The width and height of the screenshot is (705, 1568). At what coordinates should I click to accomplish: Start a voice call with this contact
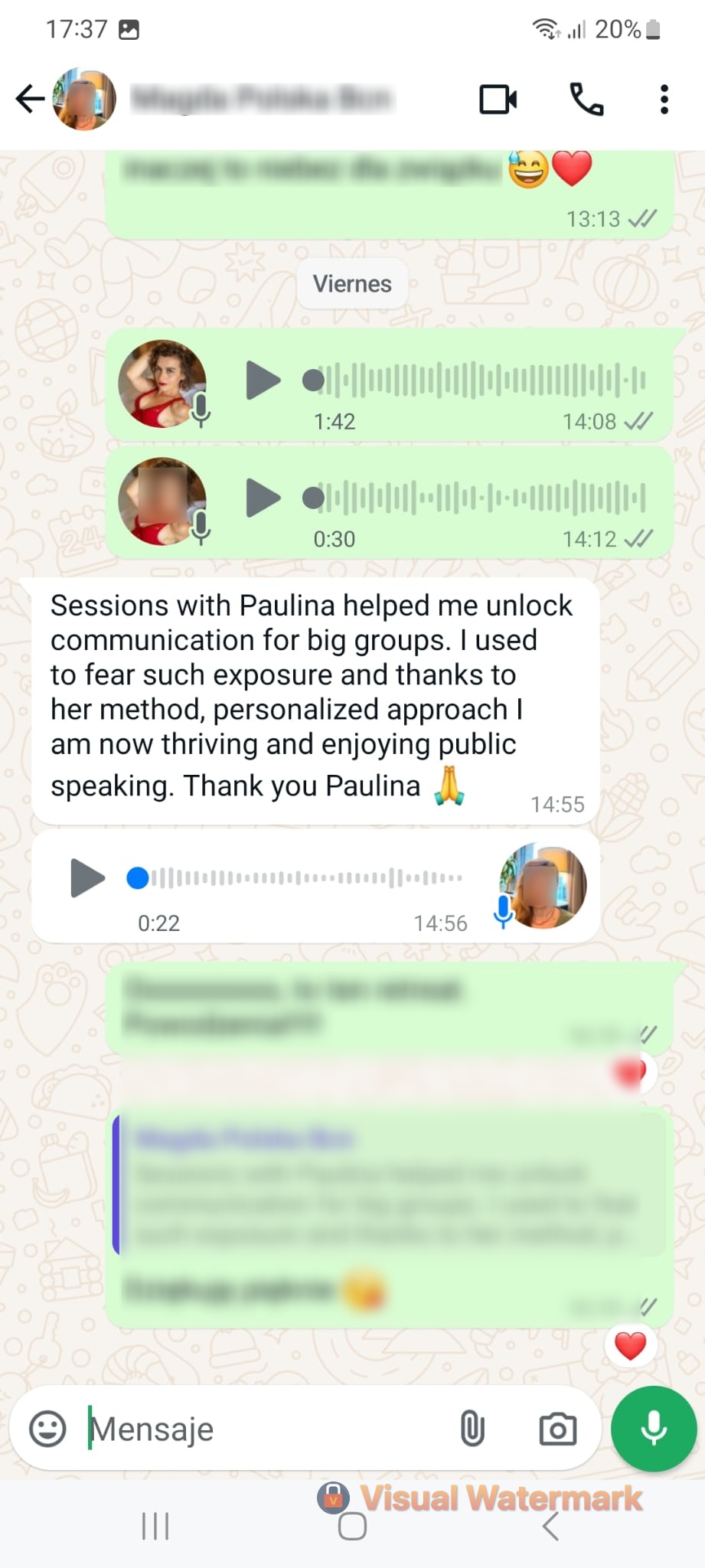pos(587,100)
